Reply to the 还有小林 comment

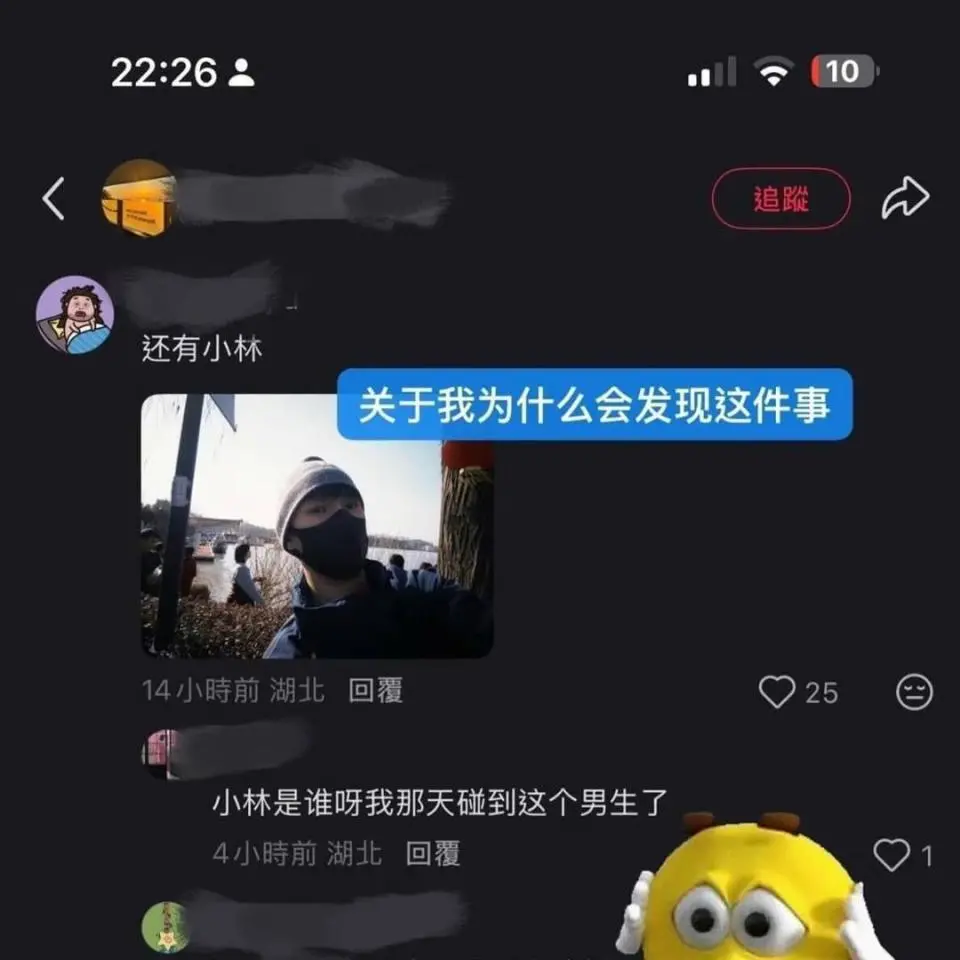pyautogui.click(x=375, y=690)
